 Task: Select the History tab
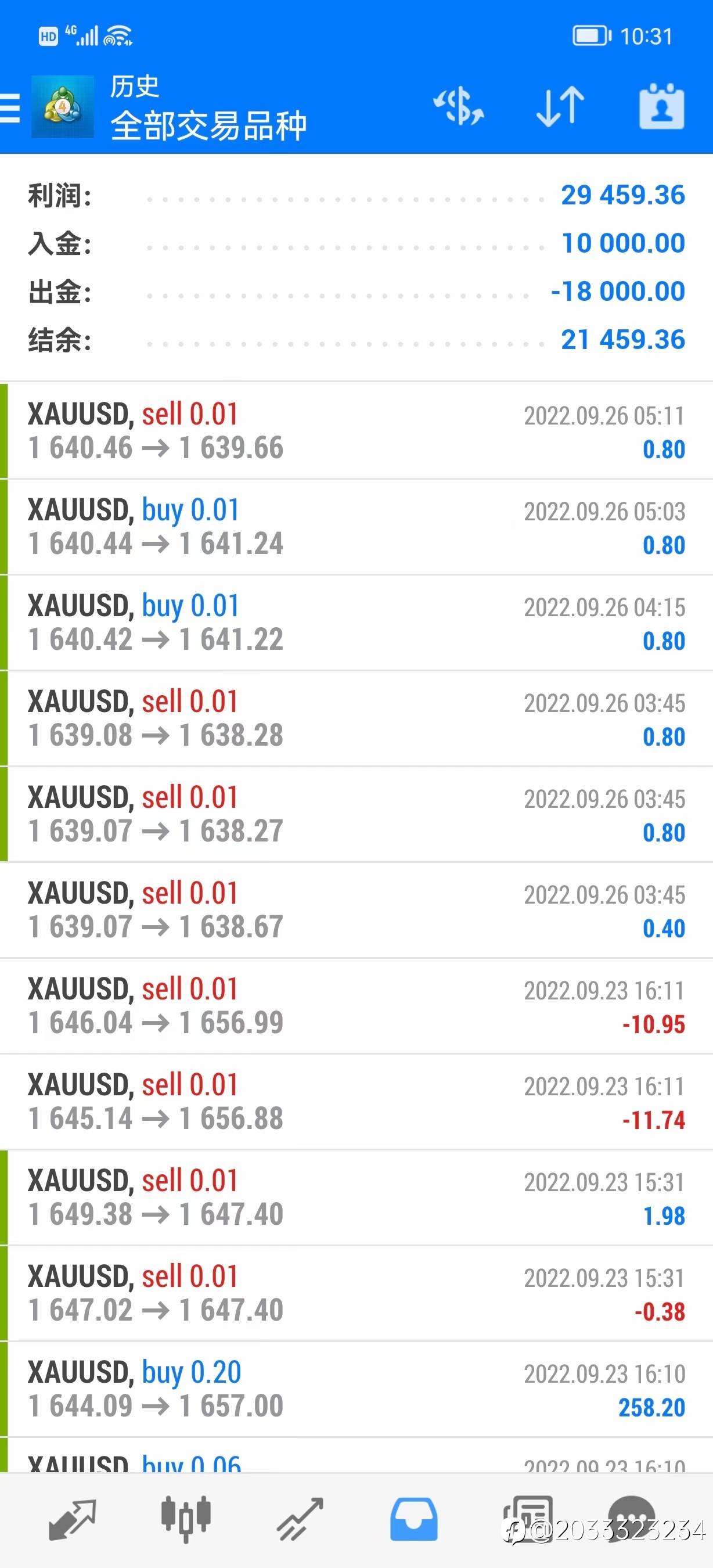[x=413, y=1519]
